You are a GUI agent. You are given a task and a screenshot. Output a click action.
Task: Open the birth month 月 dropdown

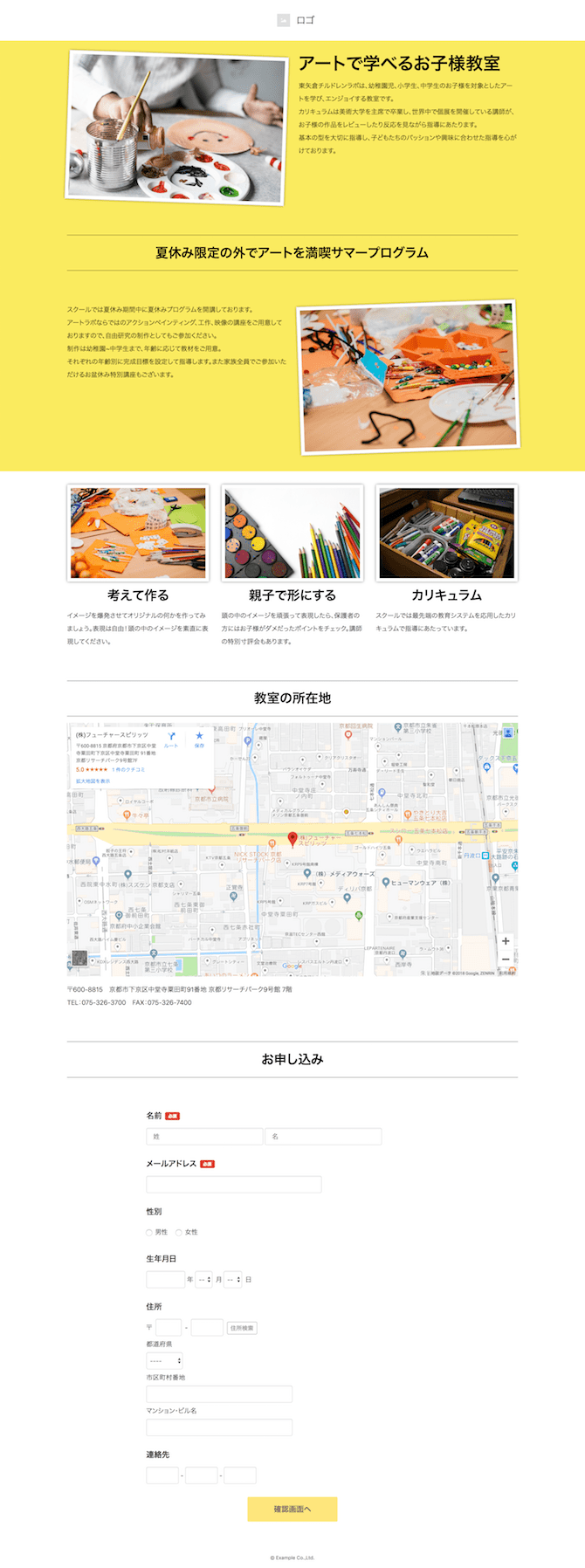pyautogui.click(x=203, y=1279)
